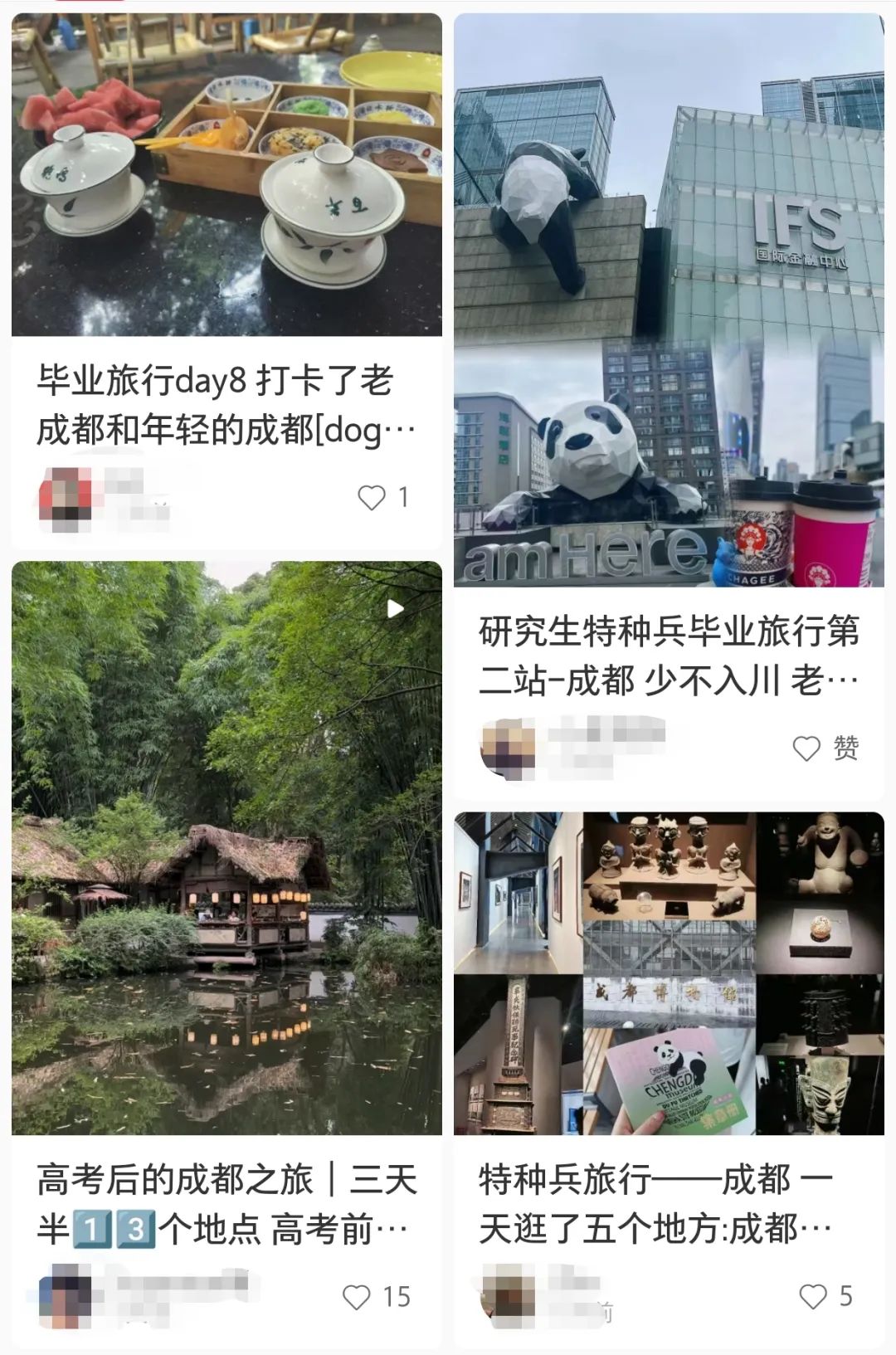The width and height of the screenshot is (896, 1355).
Task: Open the 高考后的成都之旅 video post
Action: point(226,846)
